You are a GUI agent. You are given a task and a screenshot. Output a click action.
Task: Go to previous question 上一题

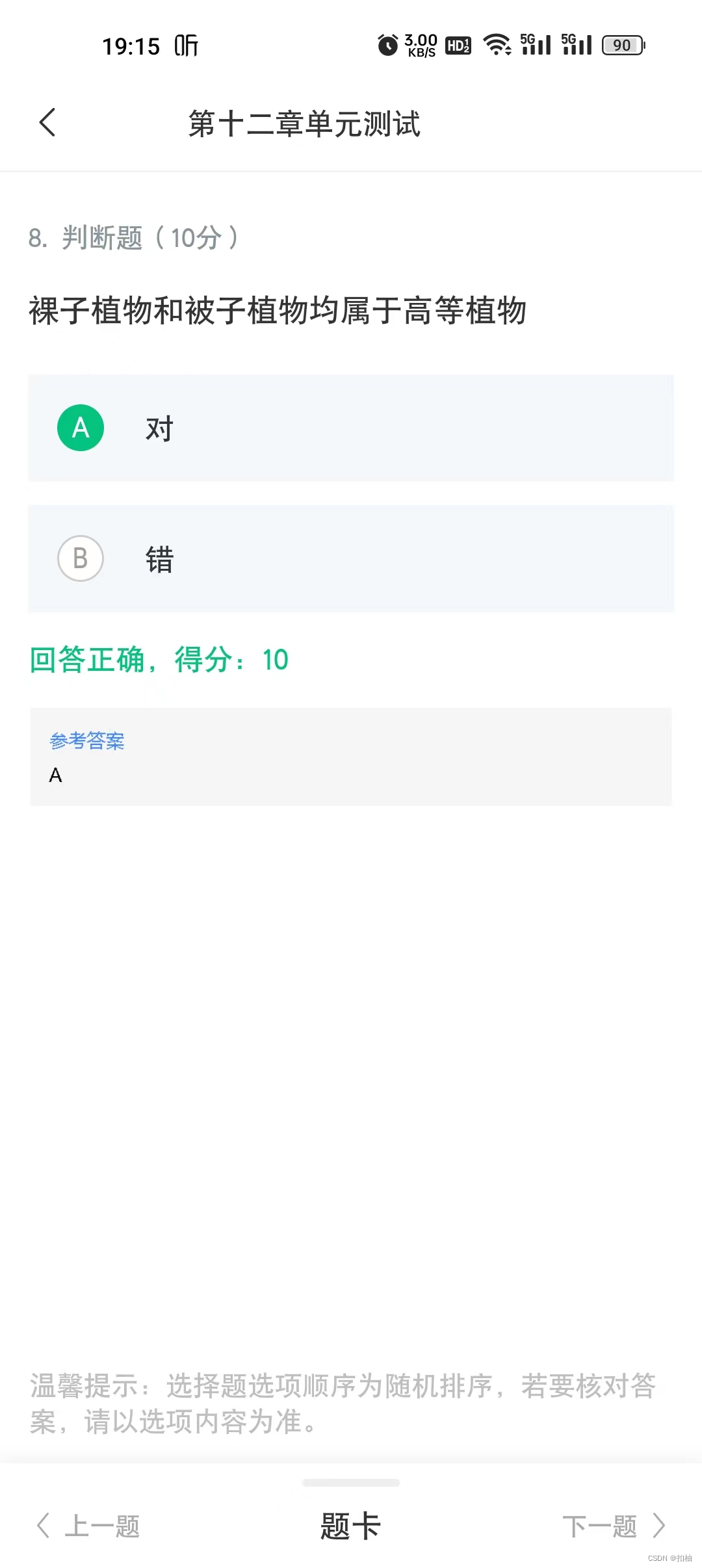click(88, 1525)
